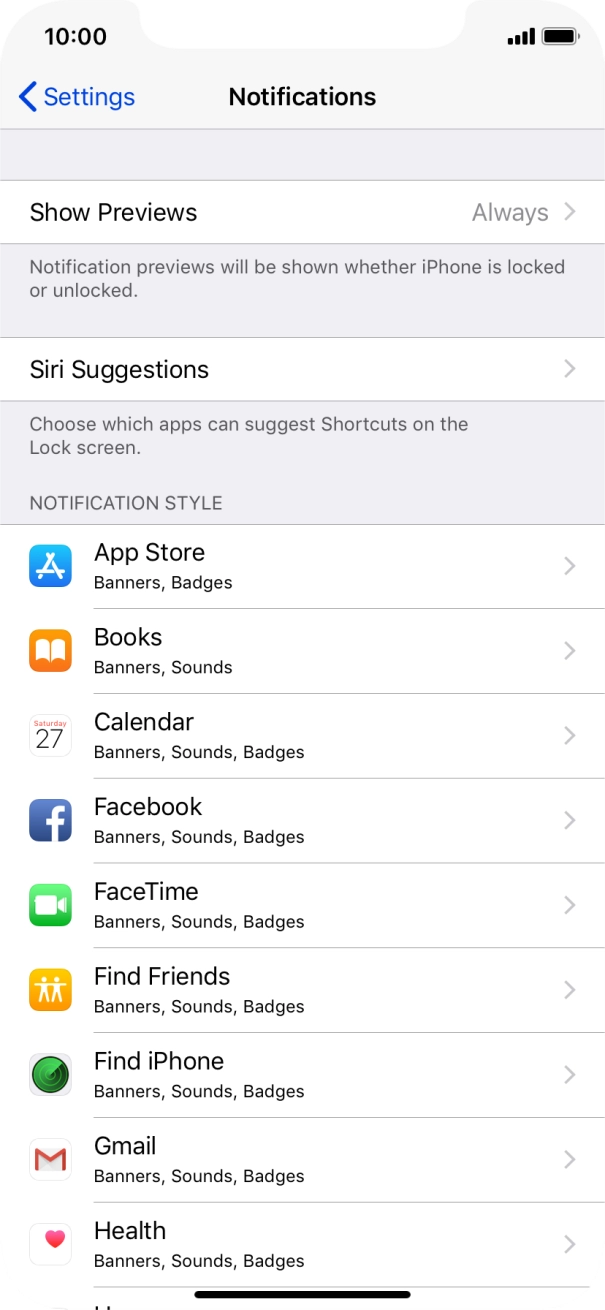Open Find iPhone notification settings
This screenshot has width=605, height=1310.
pyautogui.click(x=302, y=1075)
